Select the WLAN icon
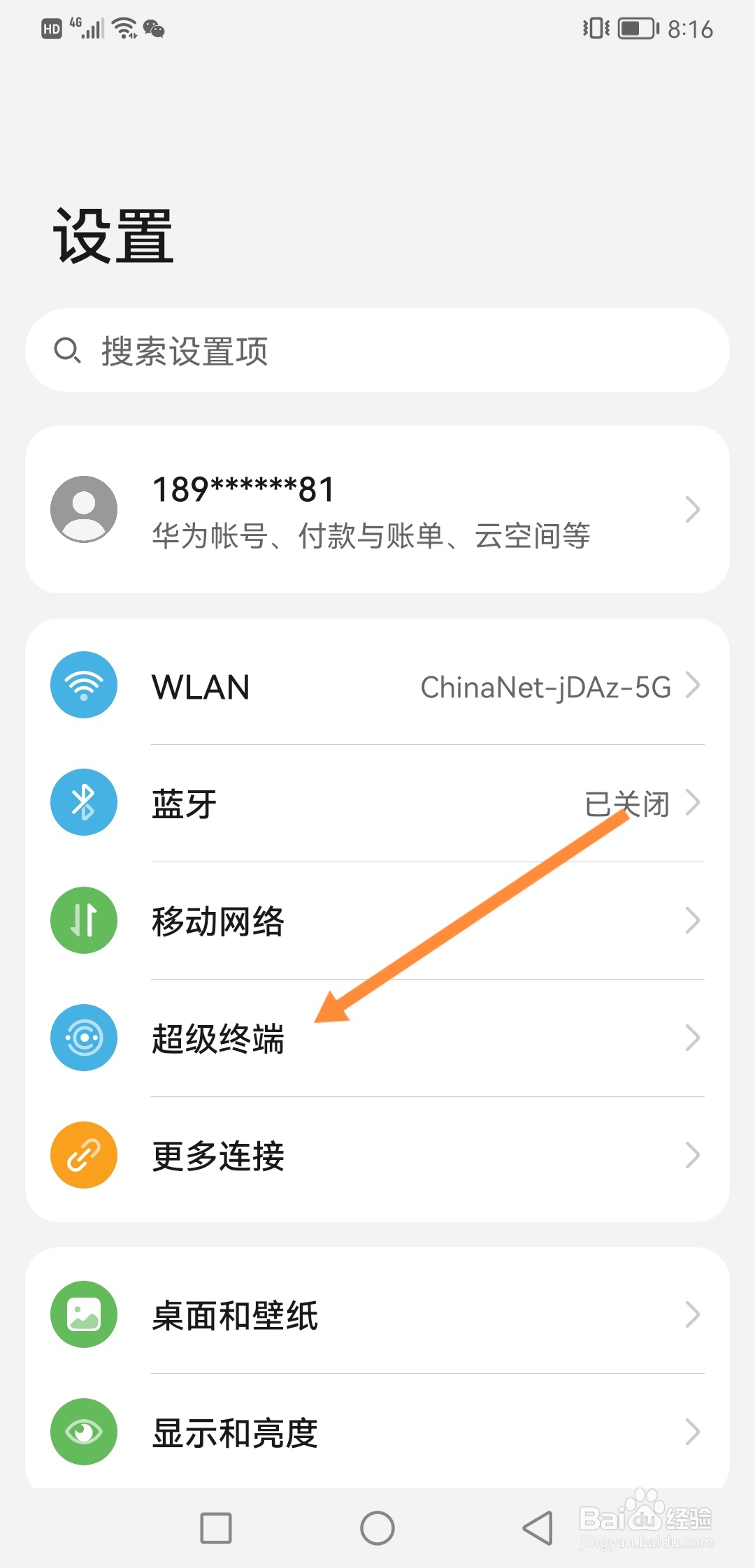The height and width of the screenshot is (1568, 755). point(83,685)
